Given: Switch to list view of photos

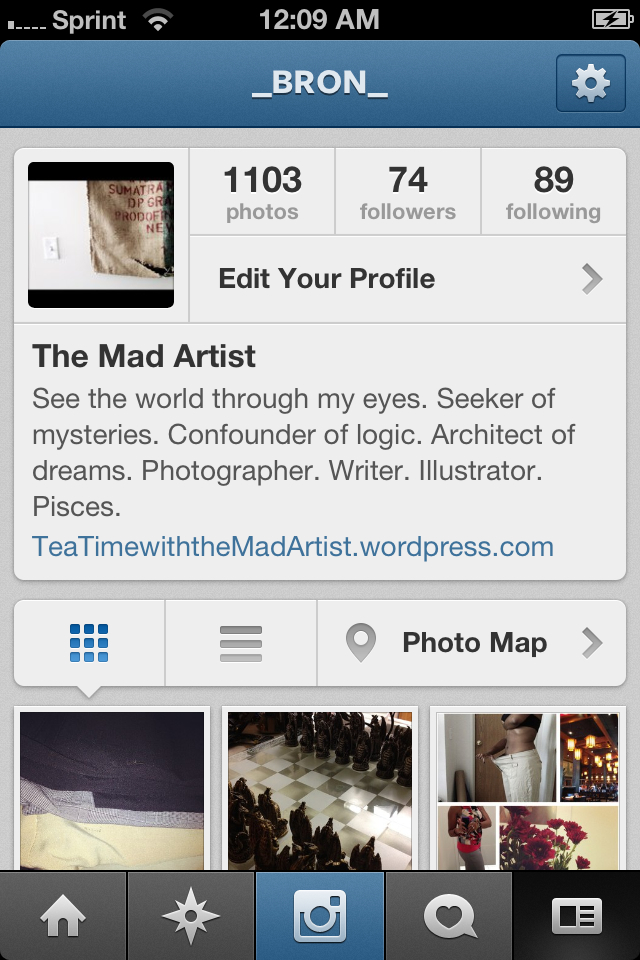Looking at the screenshot, I should [x=241, y=643].
